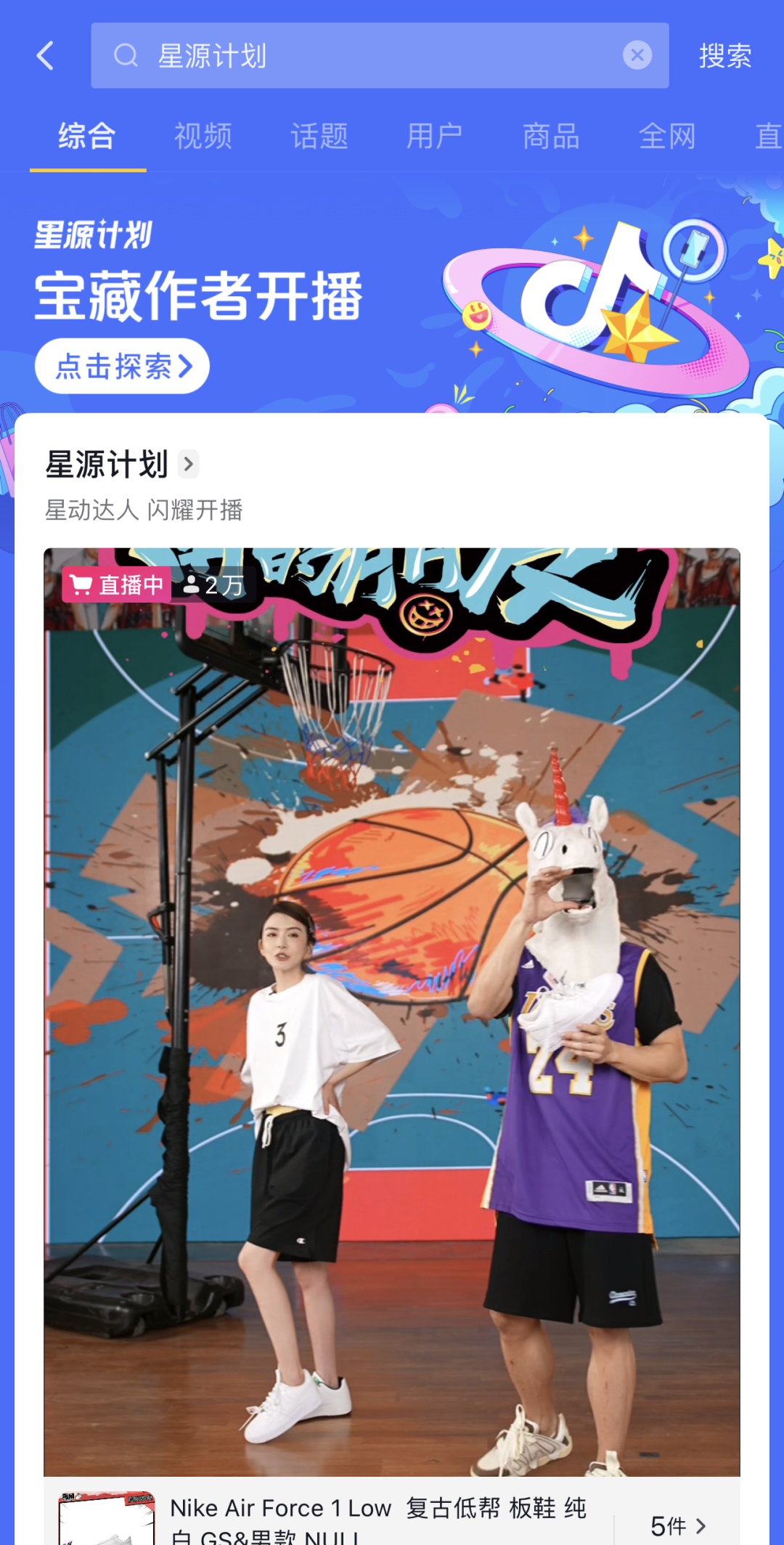Tap the 星源计划 search field
The height and width of the screenshot is (1545, 784).
pyautogui.click(x=363, y=56)
